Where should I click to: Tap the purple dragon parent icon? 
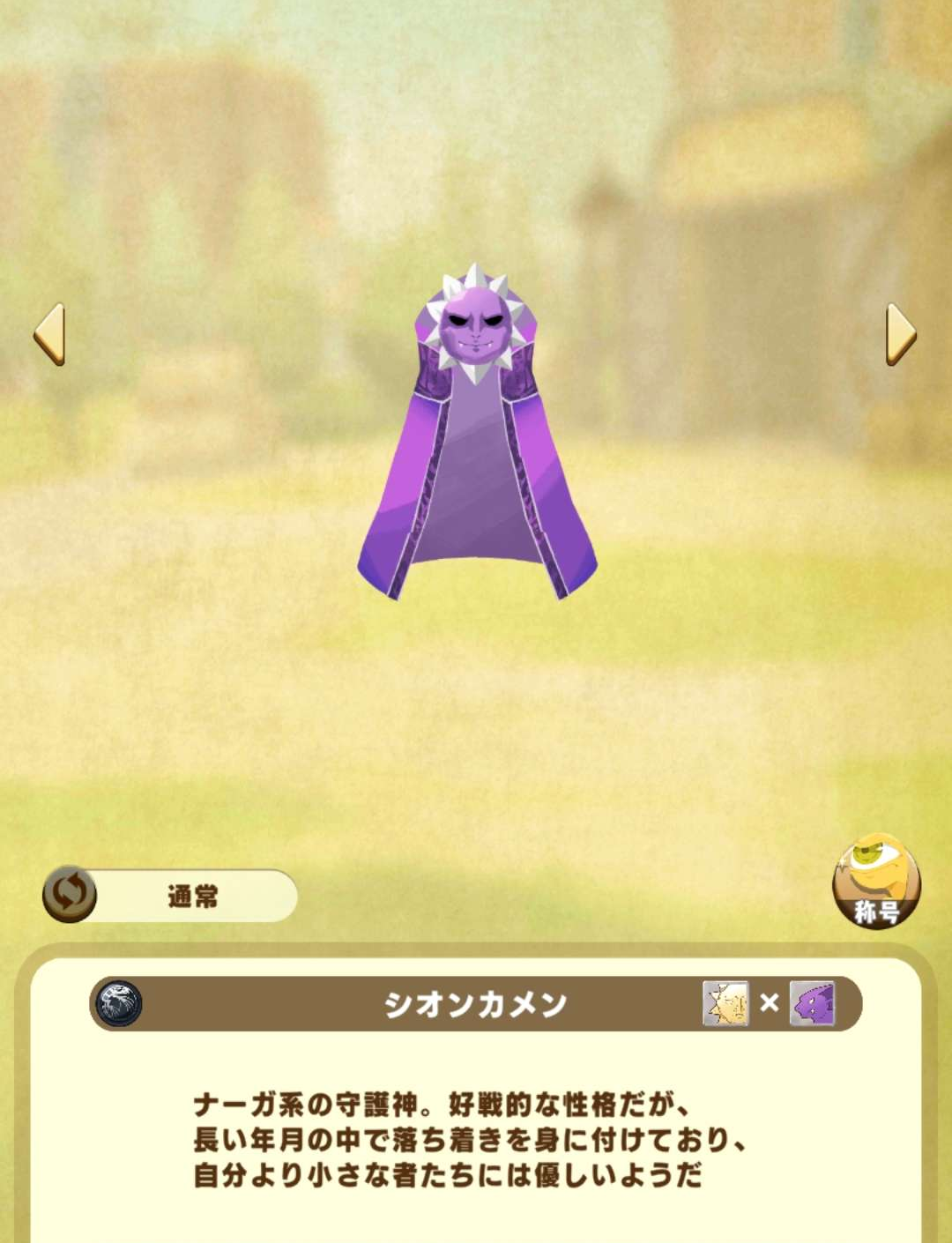tap(811, 1003)
